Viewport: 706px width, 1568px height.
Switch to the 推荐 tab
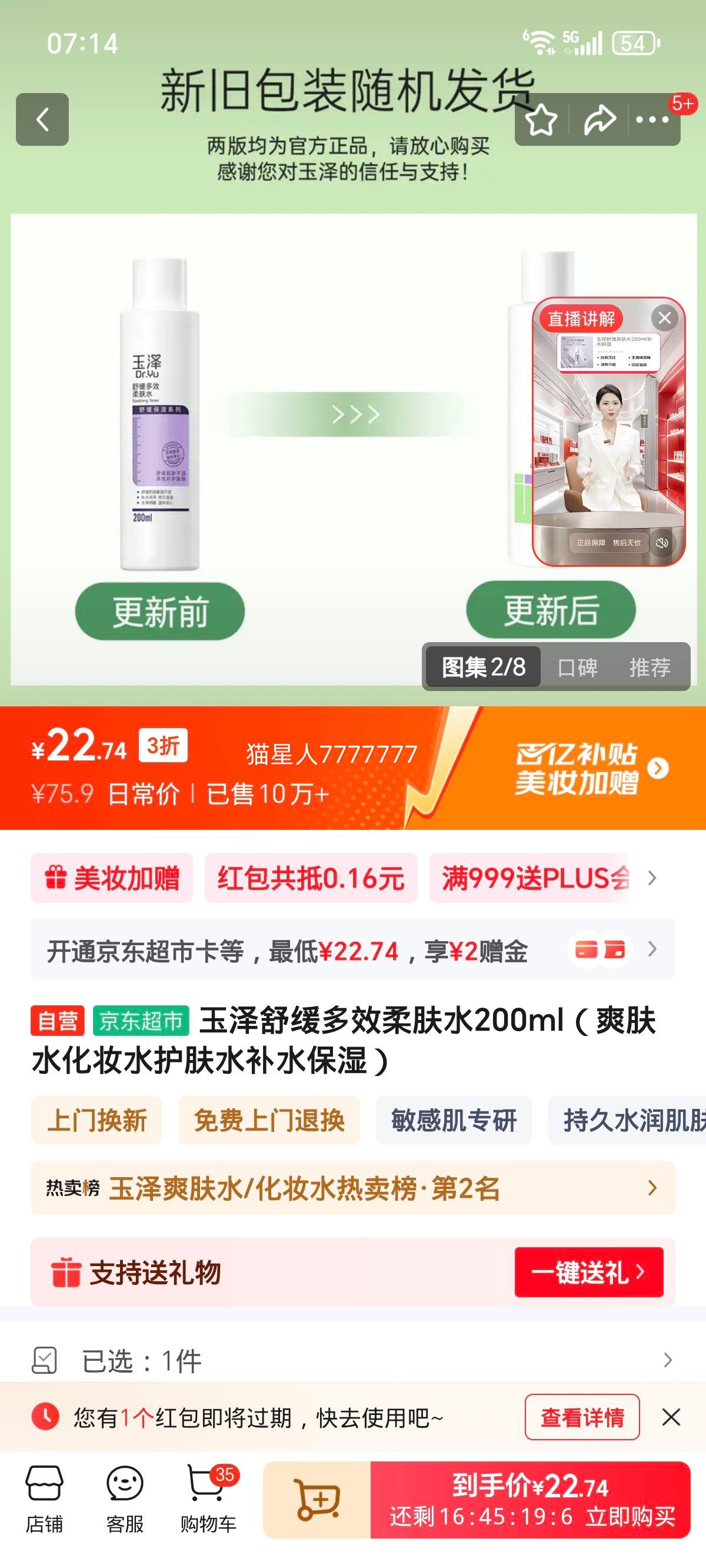650,666
